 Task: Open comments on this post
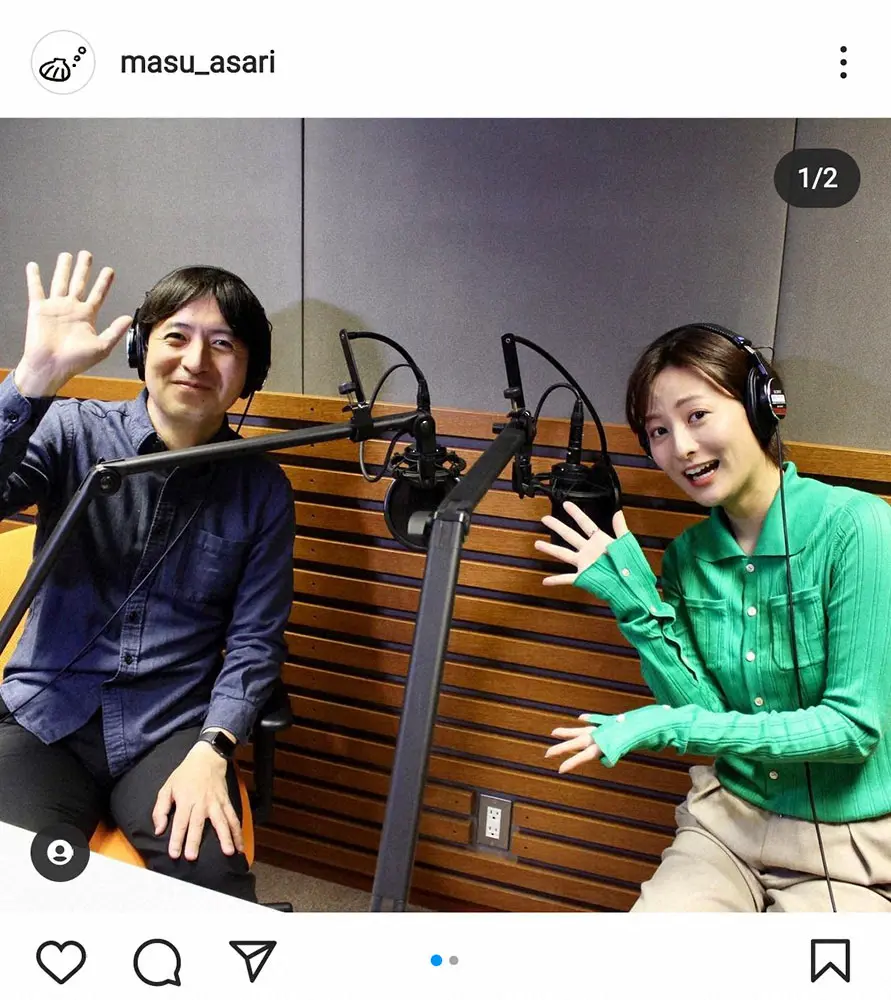(157, 962)
